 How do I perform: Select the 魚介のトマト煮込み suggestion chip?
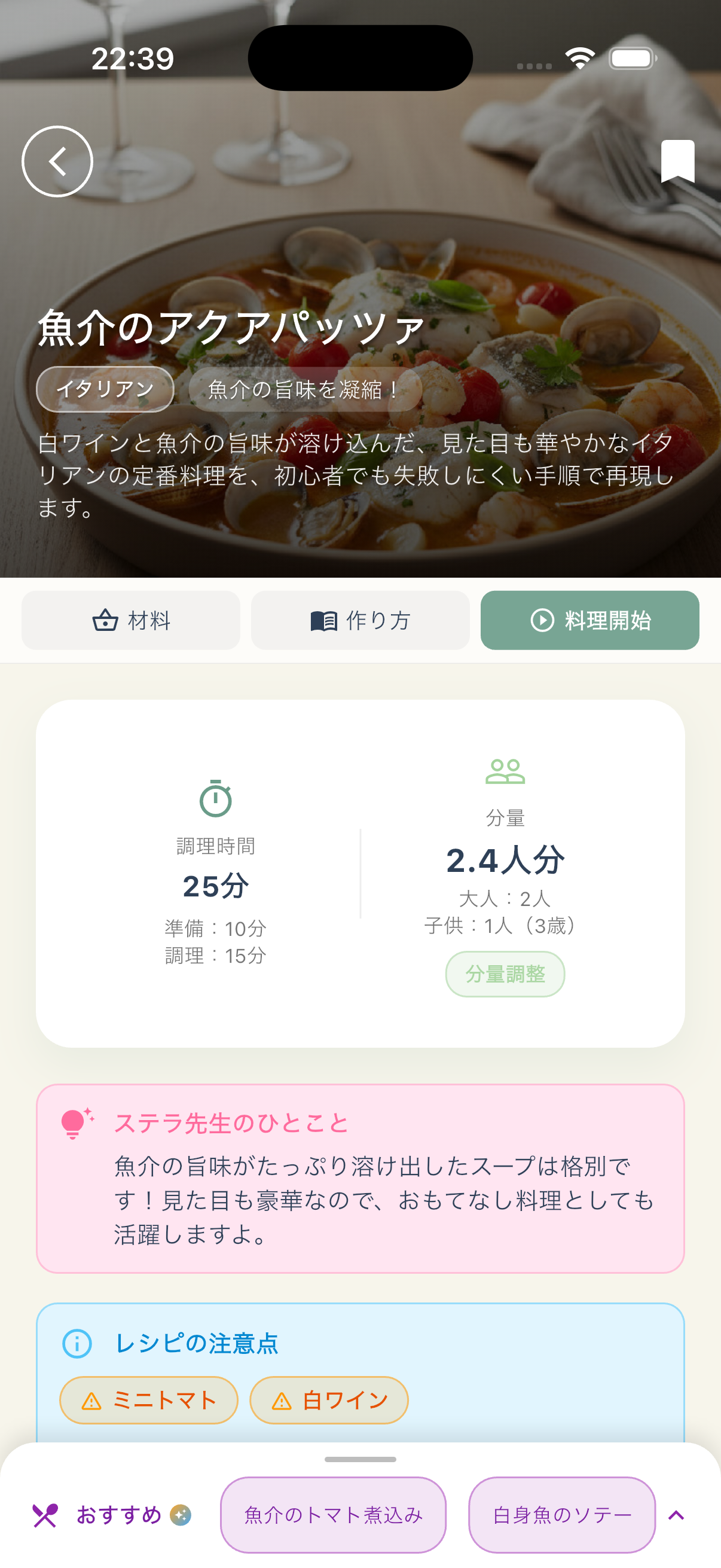click(334, 1514)
